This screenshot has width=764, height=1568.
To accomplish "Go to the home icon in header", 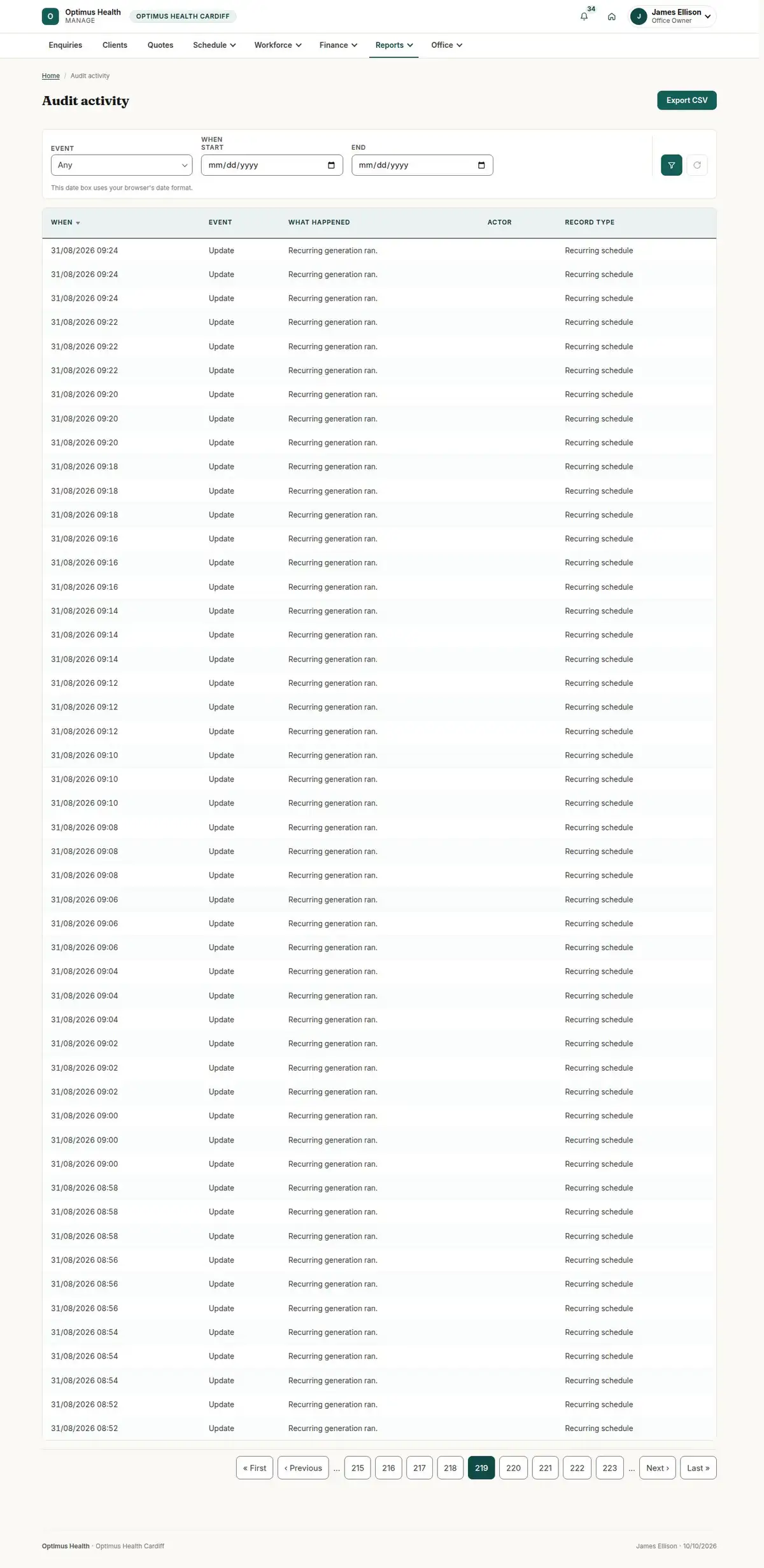I will pos(611,17).
